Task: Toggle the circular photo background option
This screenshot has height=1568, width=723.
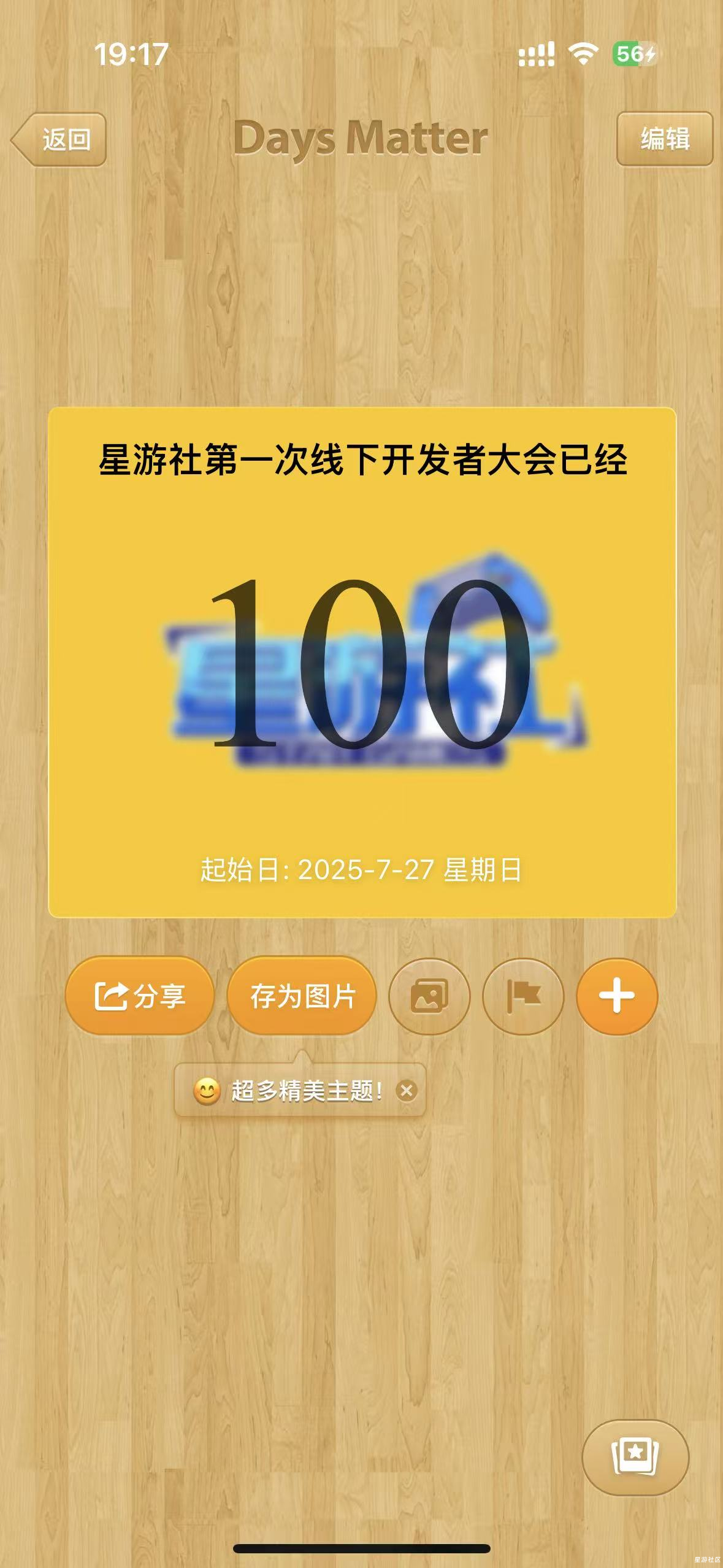Action: [x=429, y=995]
